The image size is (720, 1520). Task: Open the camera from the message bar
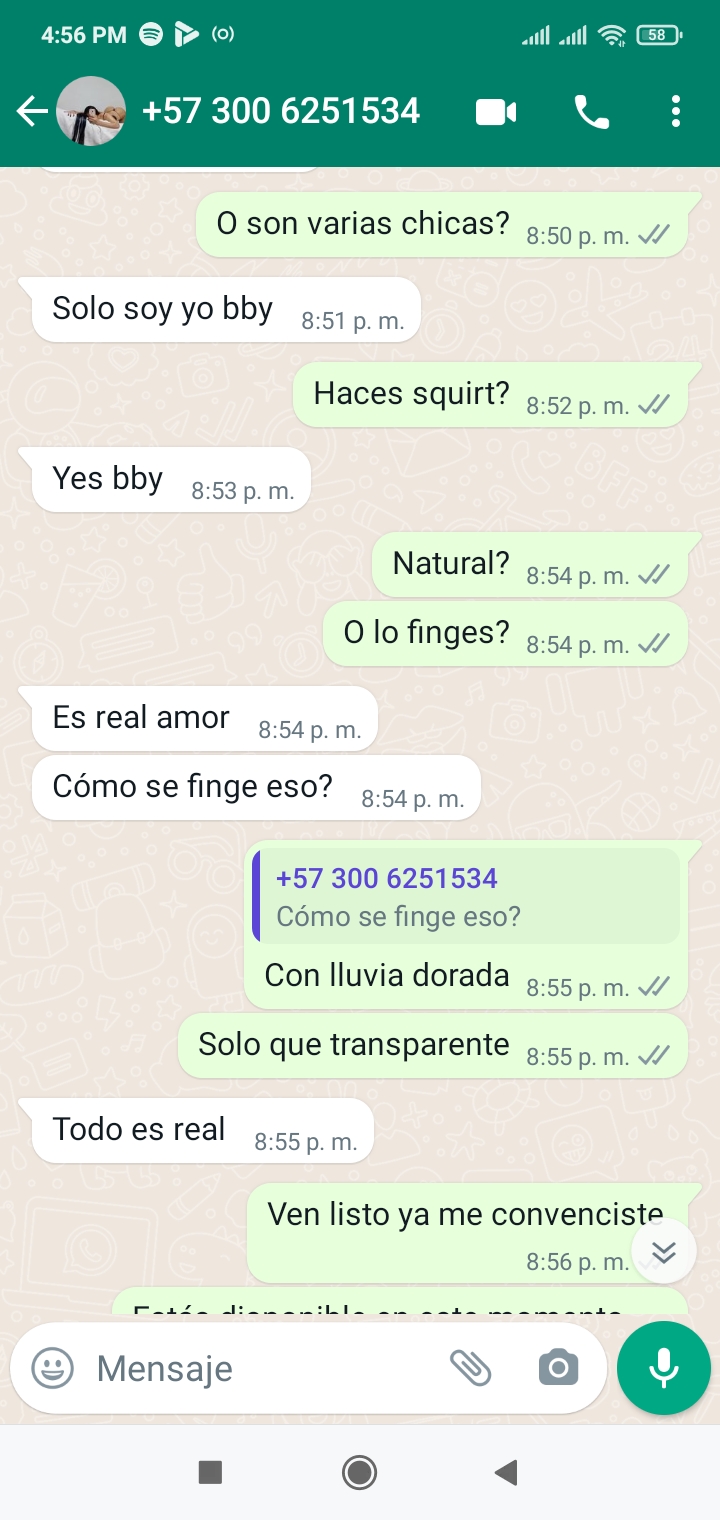558,1368
